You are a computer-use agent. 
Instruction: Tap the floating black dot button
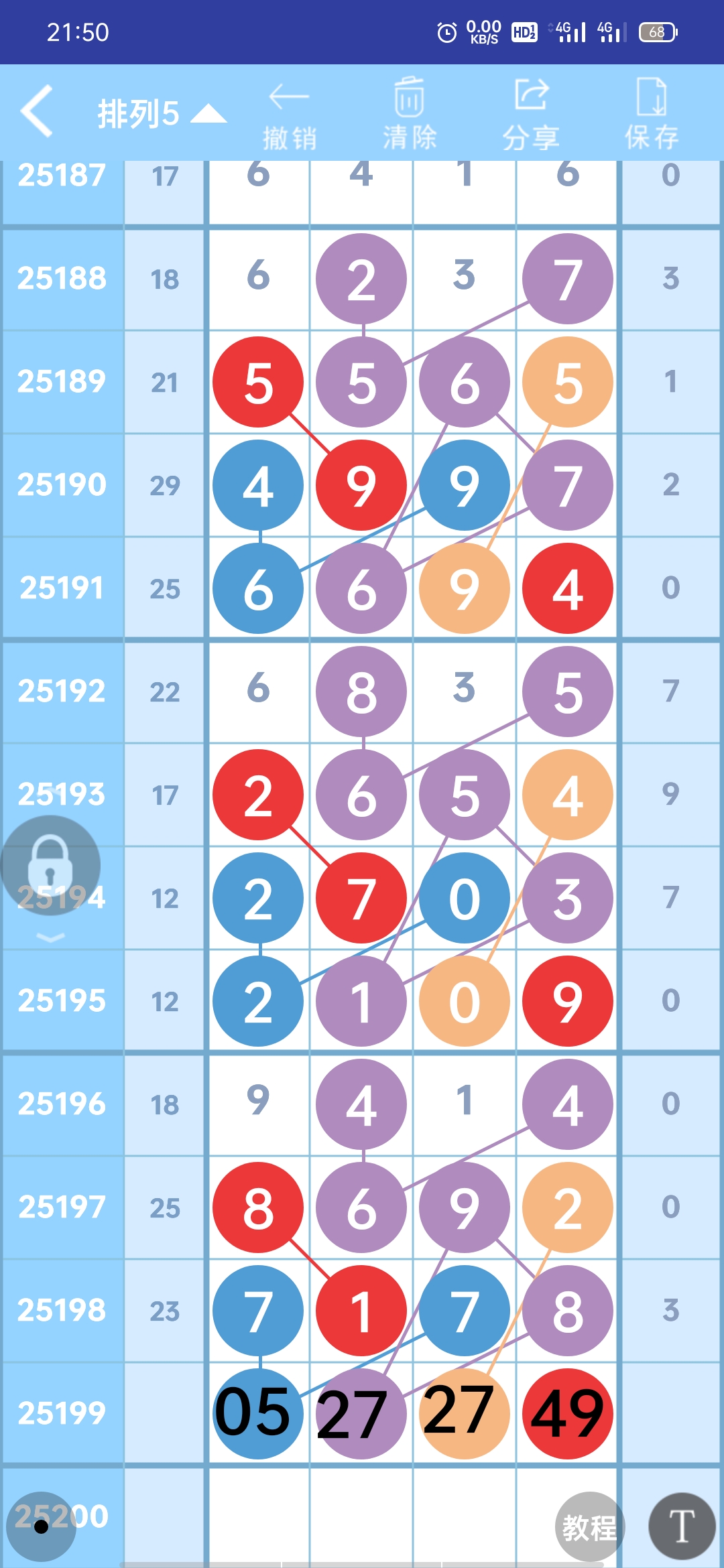42,1526
